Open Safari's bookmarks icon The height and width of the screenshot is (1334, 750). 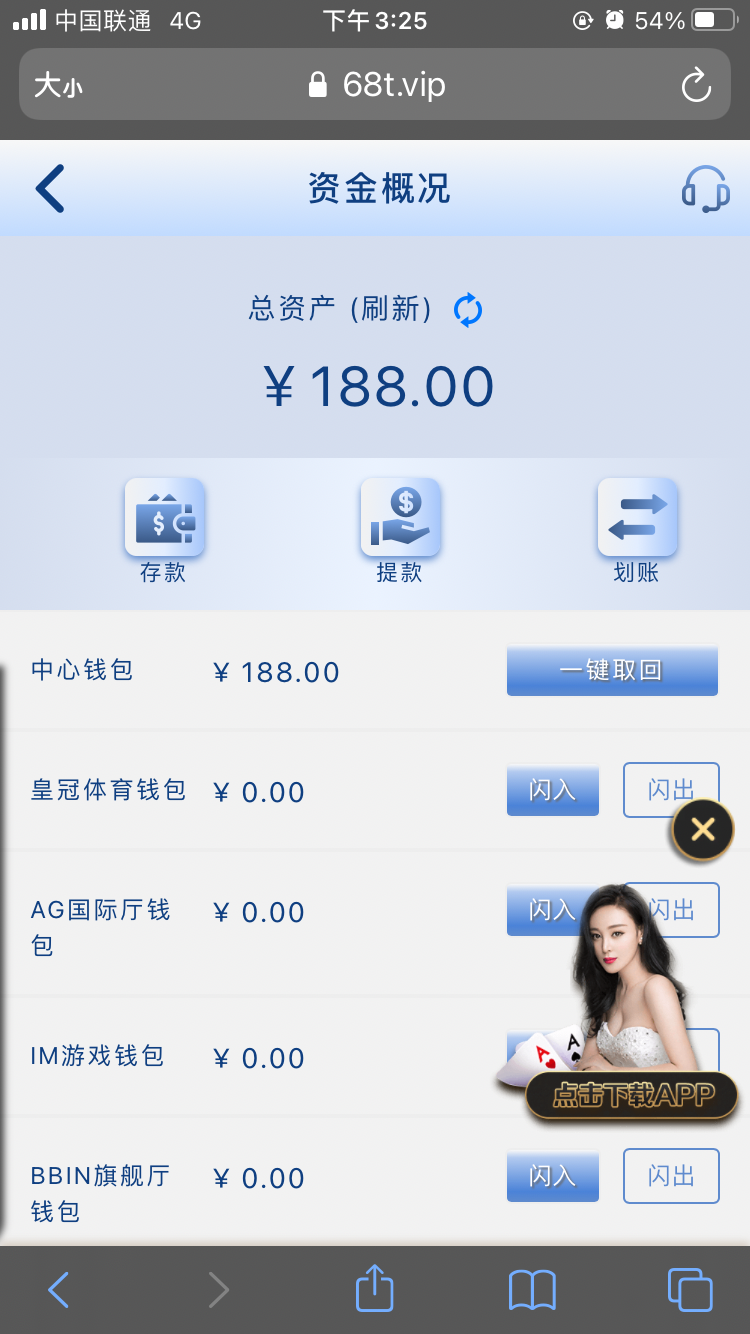tap(532, 1289)
